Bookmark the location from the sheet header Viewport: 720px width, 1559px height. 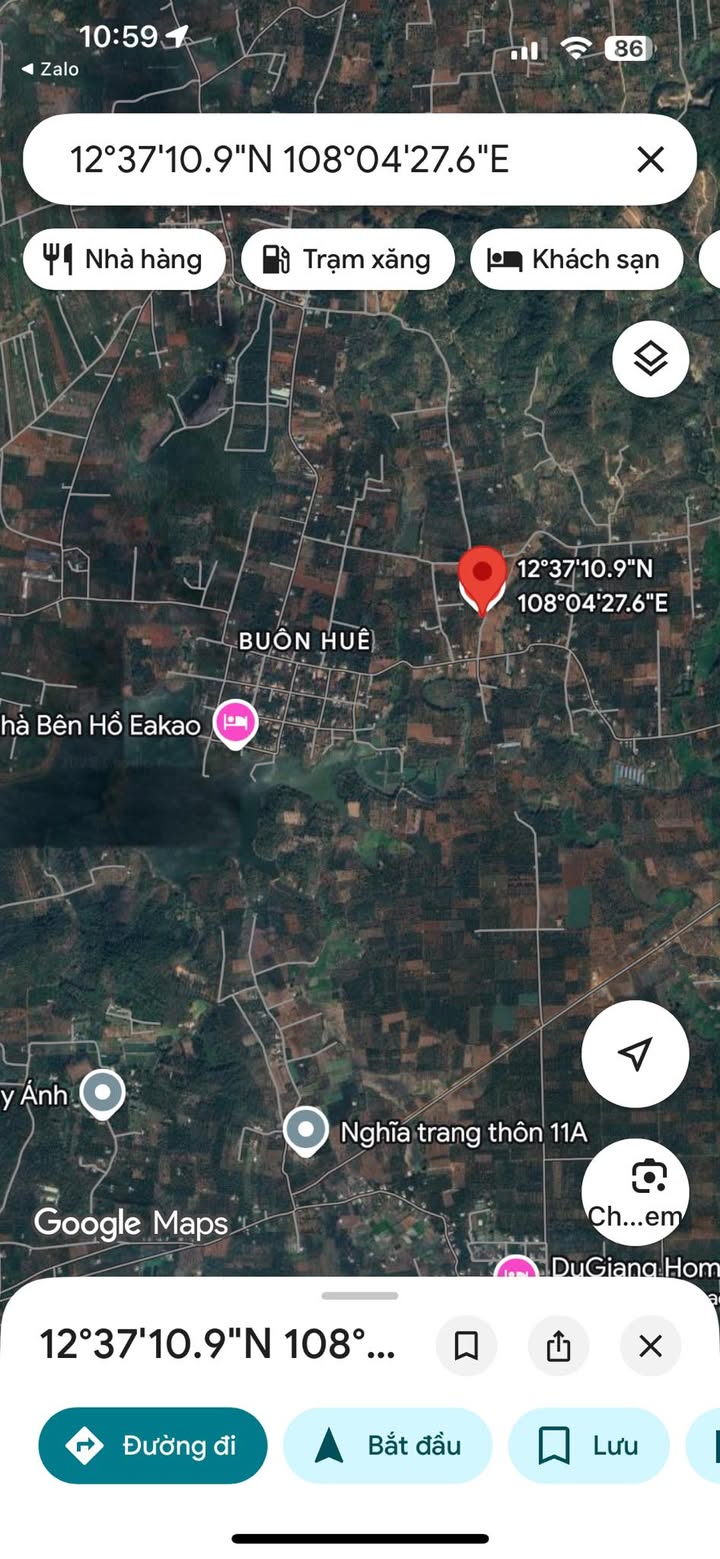tap(466, 1346)
